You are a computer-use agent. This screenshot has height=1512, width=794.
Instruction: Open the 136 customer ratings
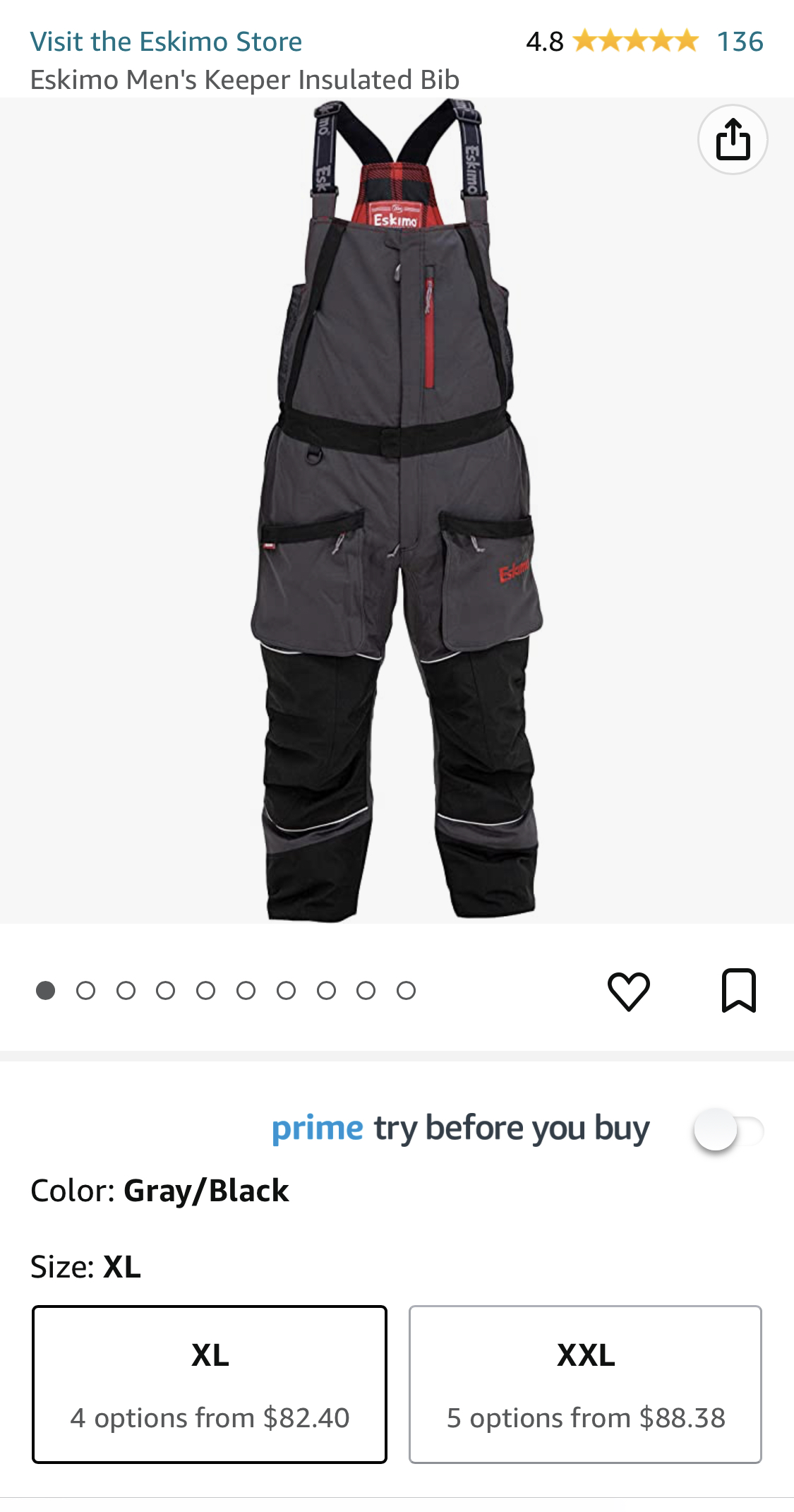point(740,42)
